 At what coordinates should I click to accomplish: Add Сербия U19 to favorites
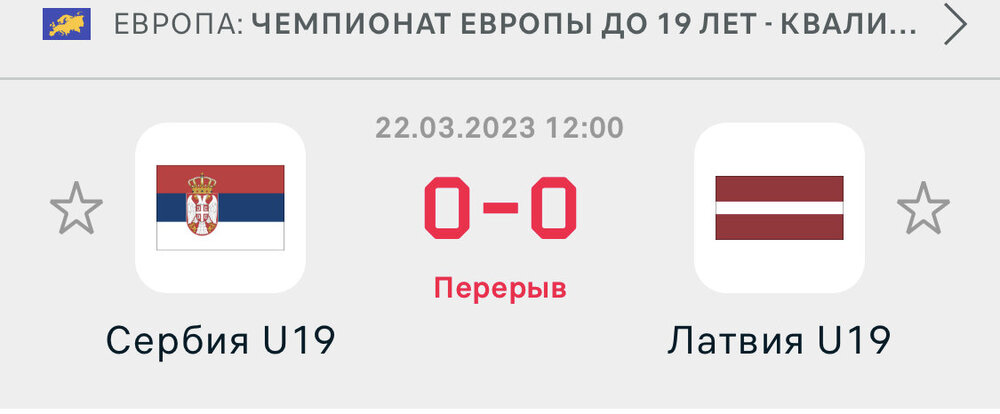click(76, 208)
